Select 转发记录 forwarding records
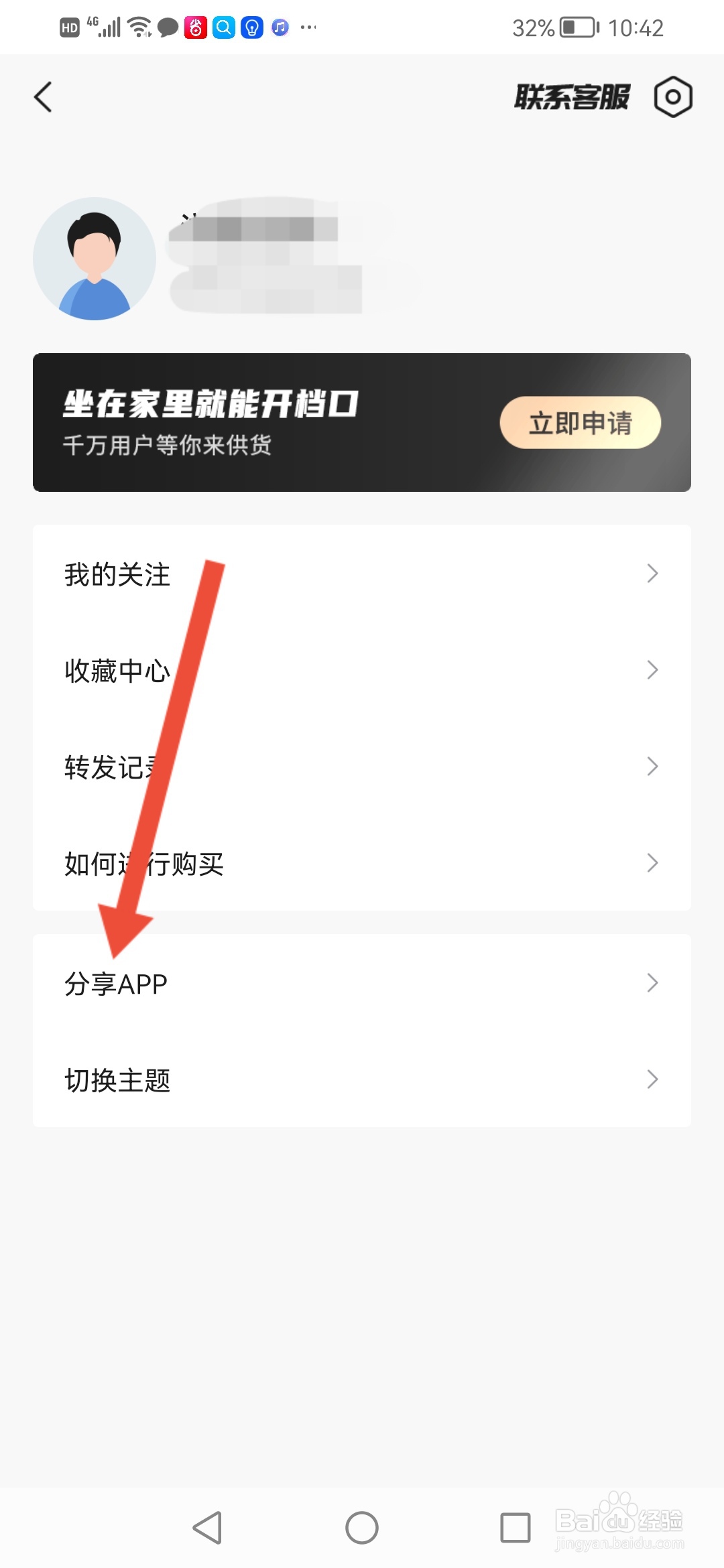The width and height of the screenshot is (724, 1568). [x=362, y=767]
